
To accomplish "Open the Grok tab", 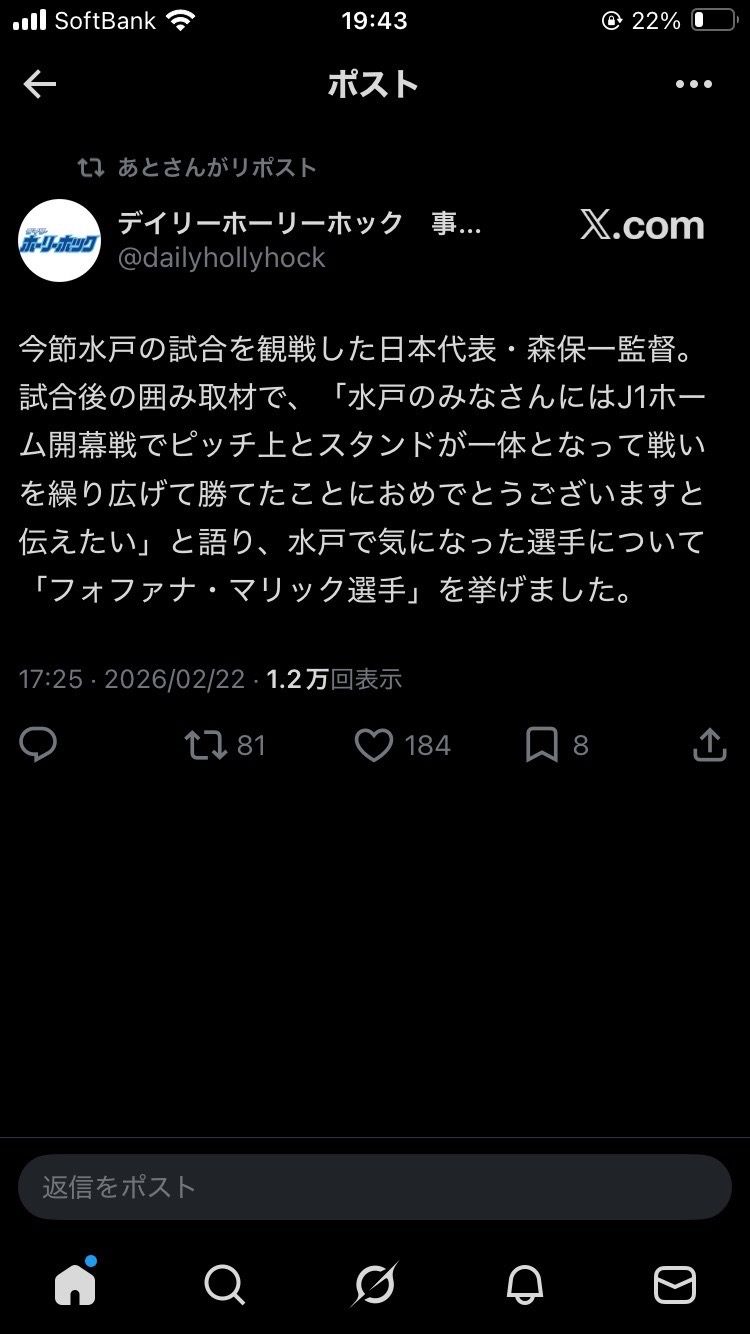I will click(x=375, y=1284).
